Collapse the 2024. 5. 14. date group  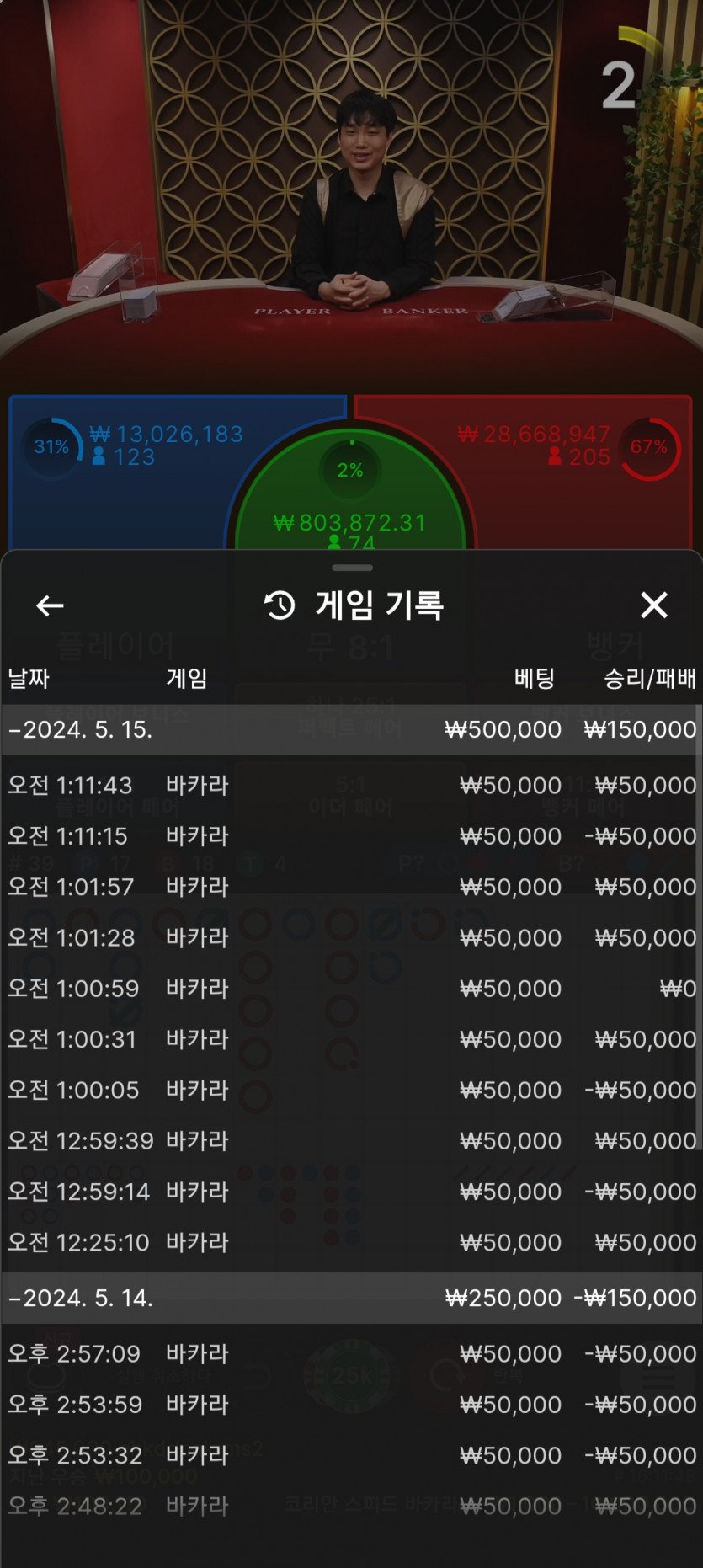tap(81, 1298)
